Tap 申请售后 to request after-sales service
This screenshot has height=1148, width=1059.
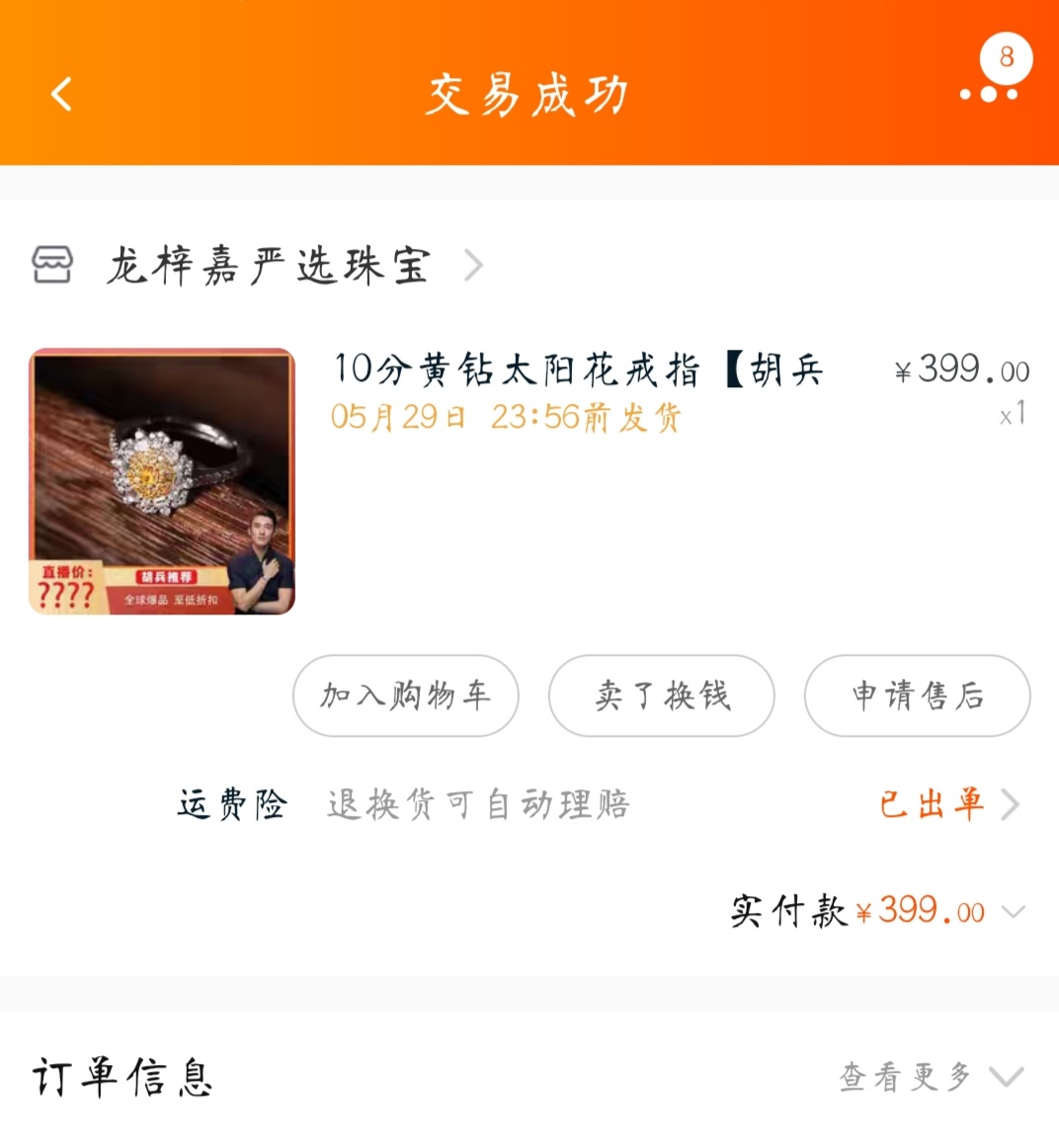coord(917,696)
